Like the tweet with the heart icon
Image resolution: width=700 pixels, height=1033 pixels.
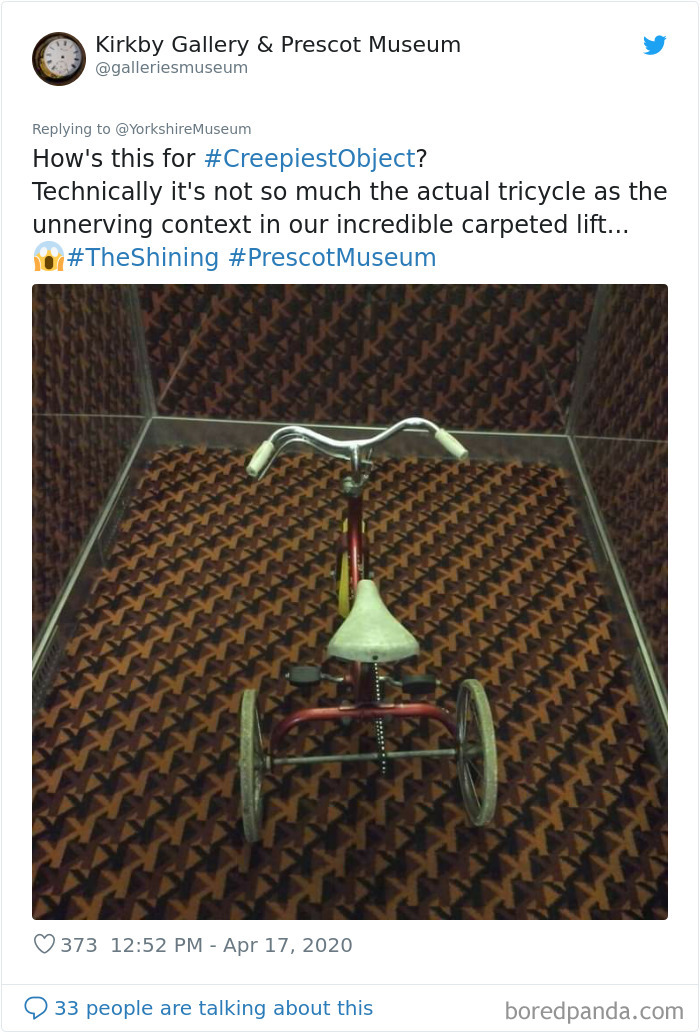click(x=44, y=944)
